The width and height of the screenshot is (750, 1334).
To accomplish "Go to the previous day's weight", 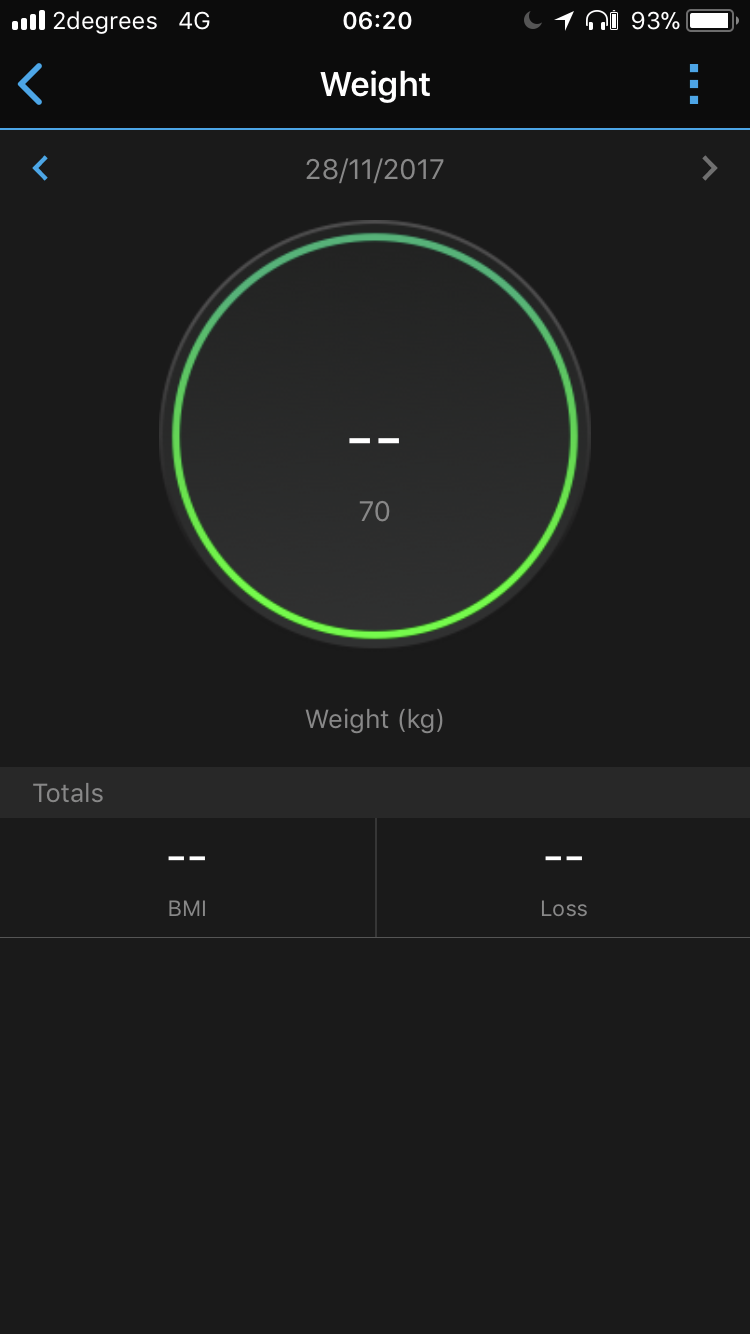I will click(41, 168).
